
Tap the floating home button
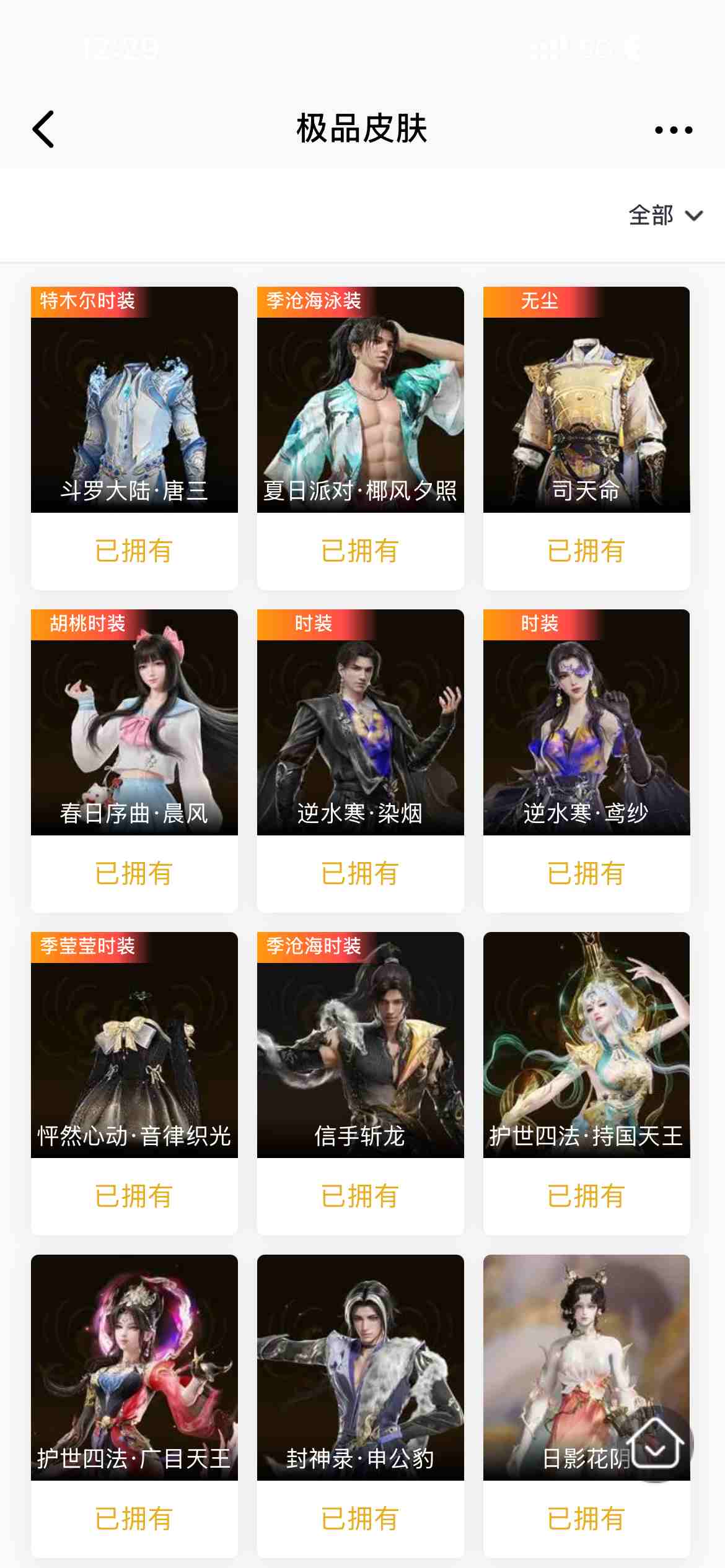coord(657,1443)
